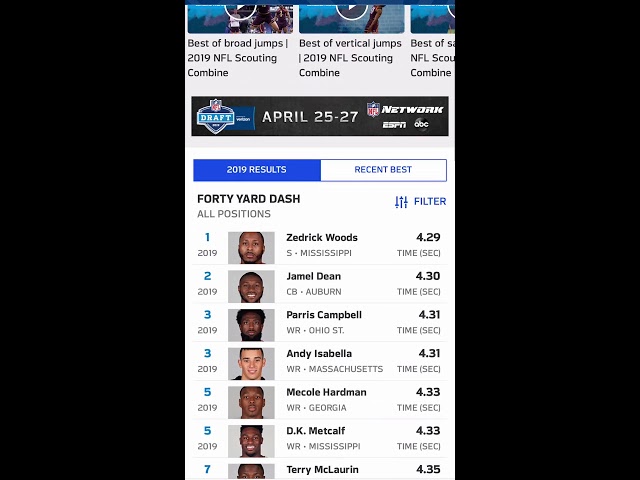Open Mecole Hardman's player row
The height and width of the screenshot is (480, 640).
[320, 400]
